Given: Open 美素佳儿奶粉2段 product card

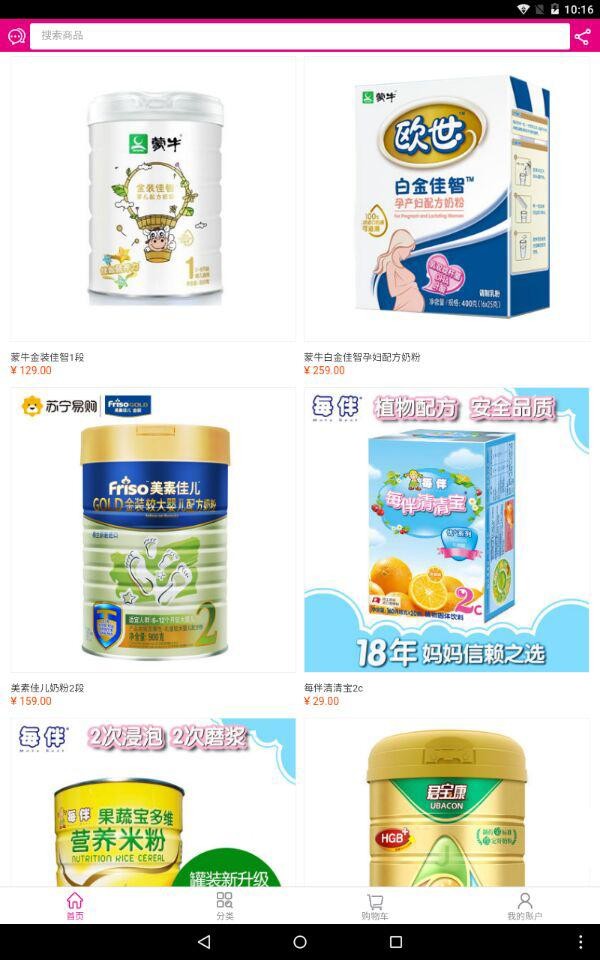Looking at the screenshot, I should point(153,530).
